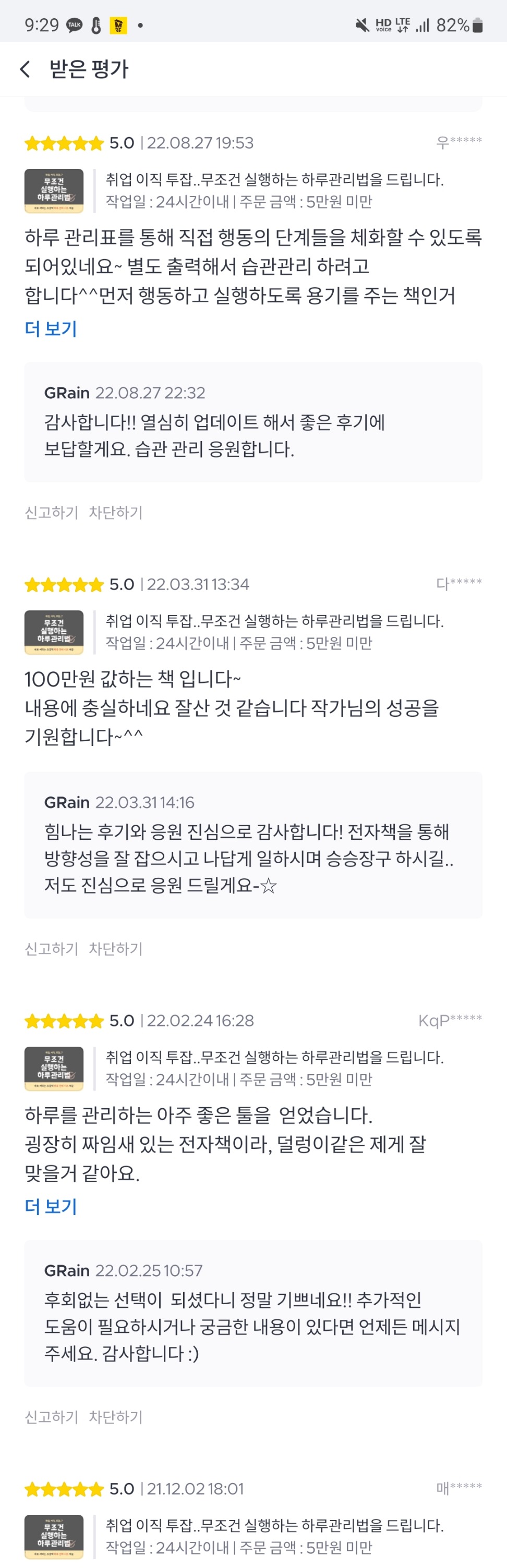Select 신고하기 under the 22.02.24 review
The image size is (507, 1568).
(51, 1417)
